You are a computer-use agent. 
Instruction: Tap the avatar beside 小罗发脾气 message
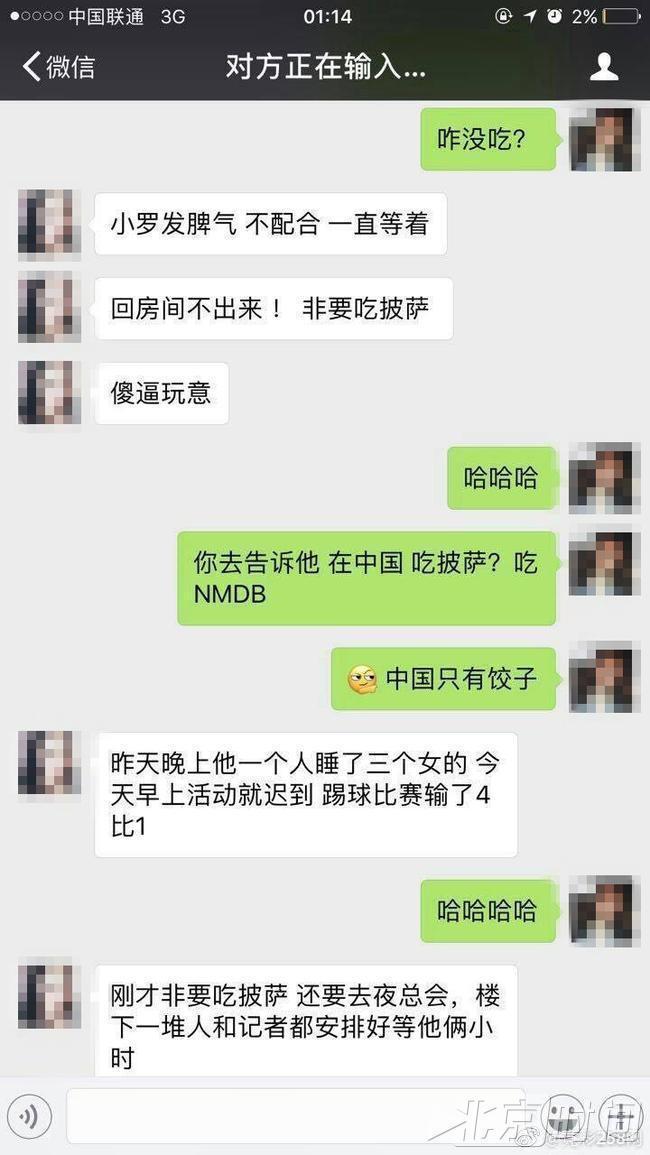click(x=49, y=223)
